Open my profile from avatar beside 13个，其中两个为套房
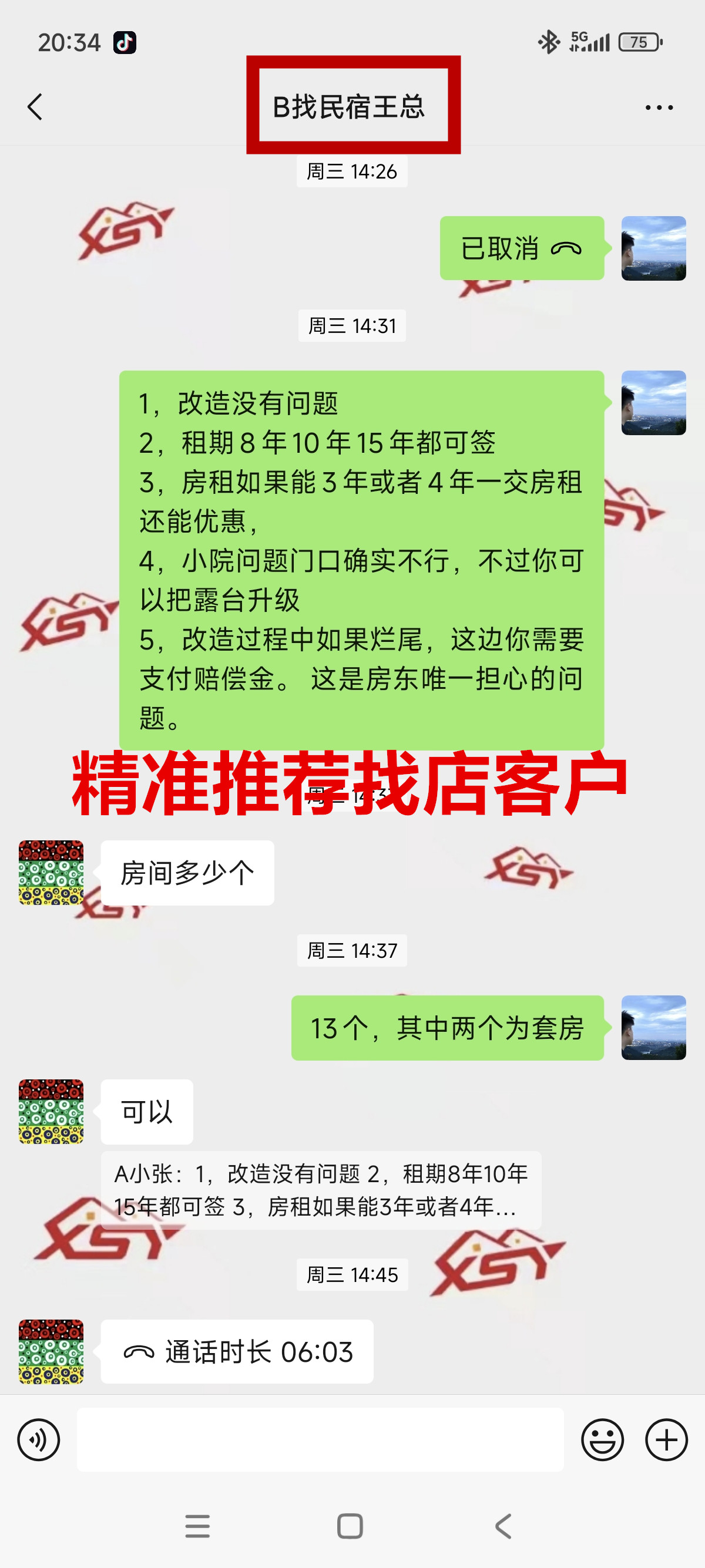This screenshot has width=705, height=1568. [x=653, y=1028]
